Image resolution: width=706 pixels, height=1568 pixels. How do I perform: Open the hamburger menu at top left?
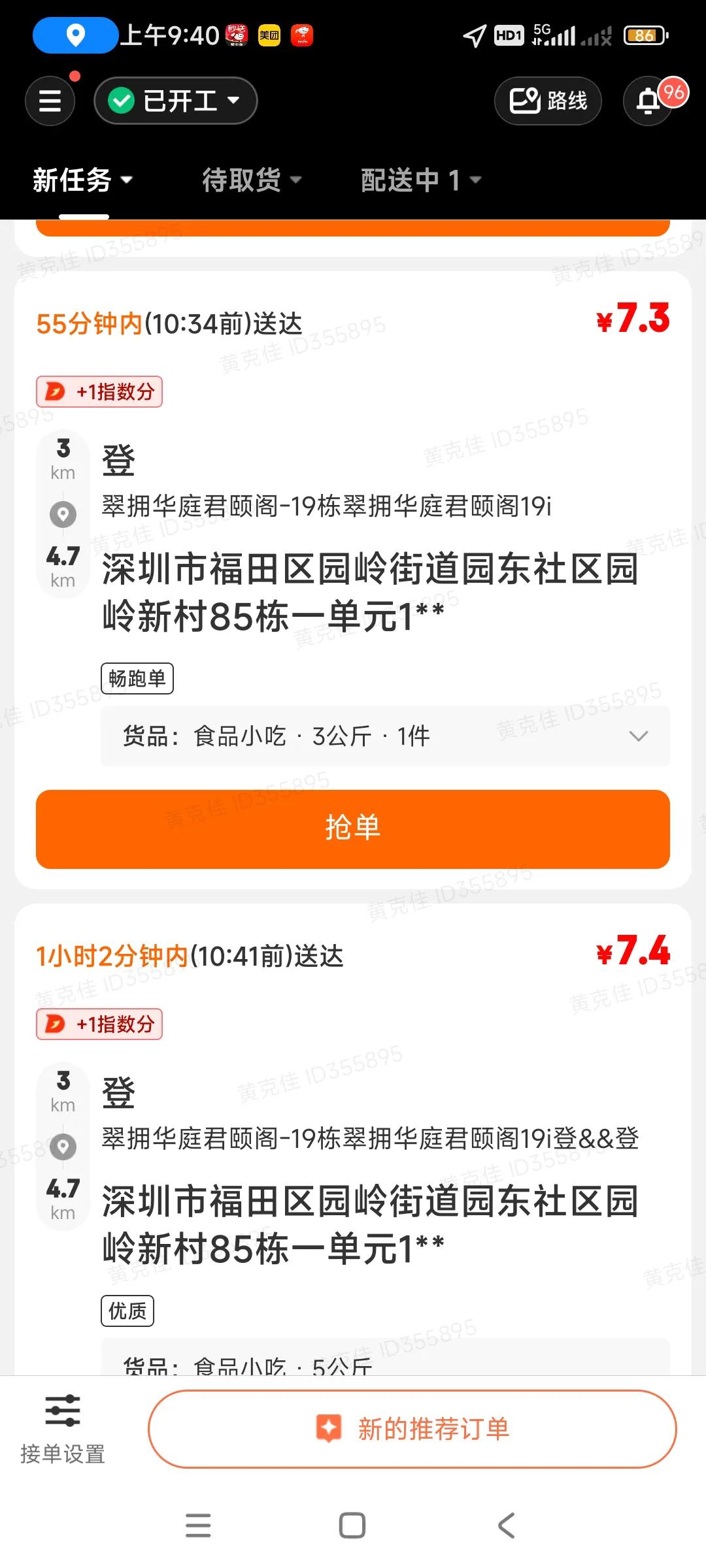(50, 101)
